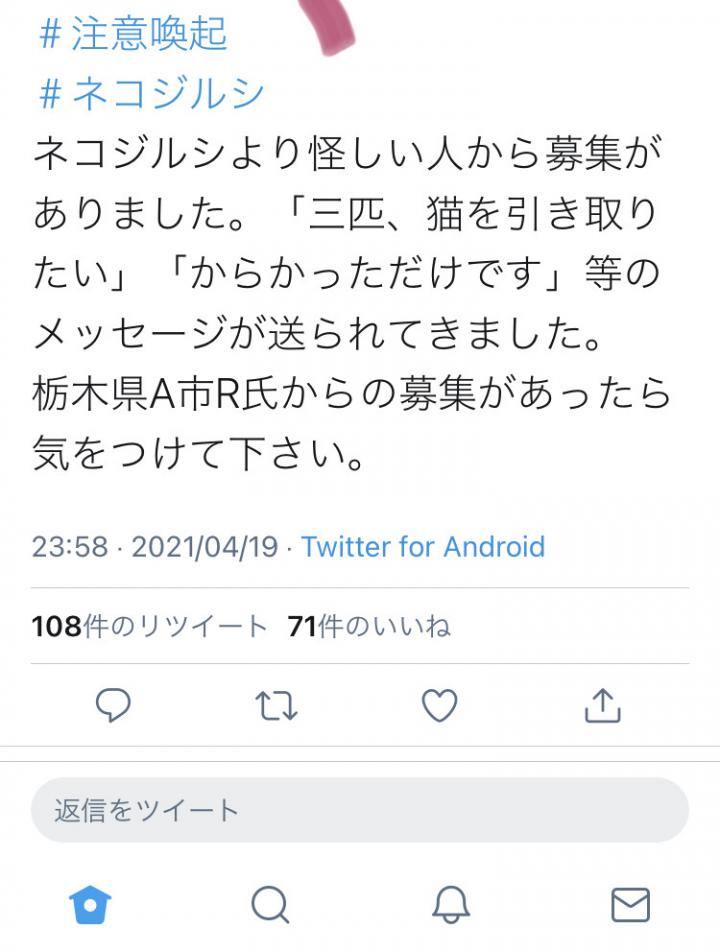Reply to this tweet via comment icon
720x952 pixels.
pos(113,706)
